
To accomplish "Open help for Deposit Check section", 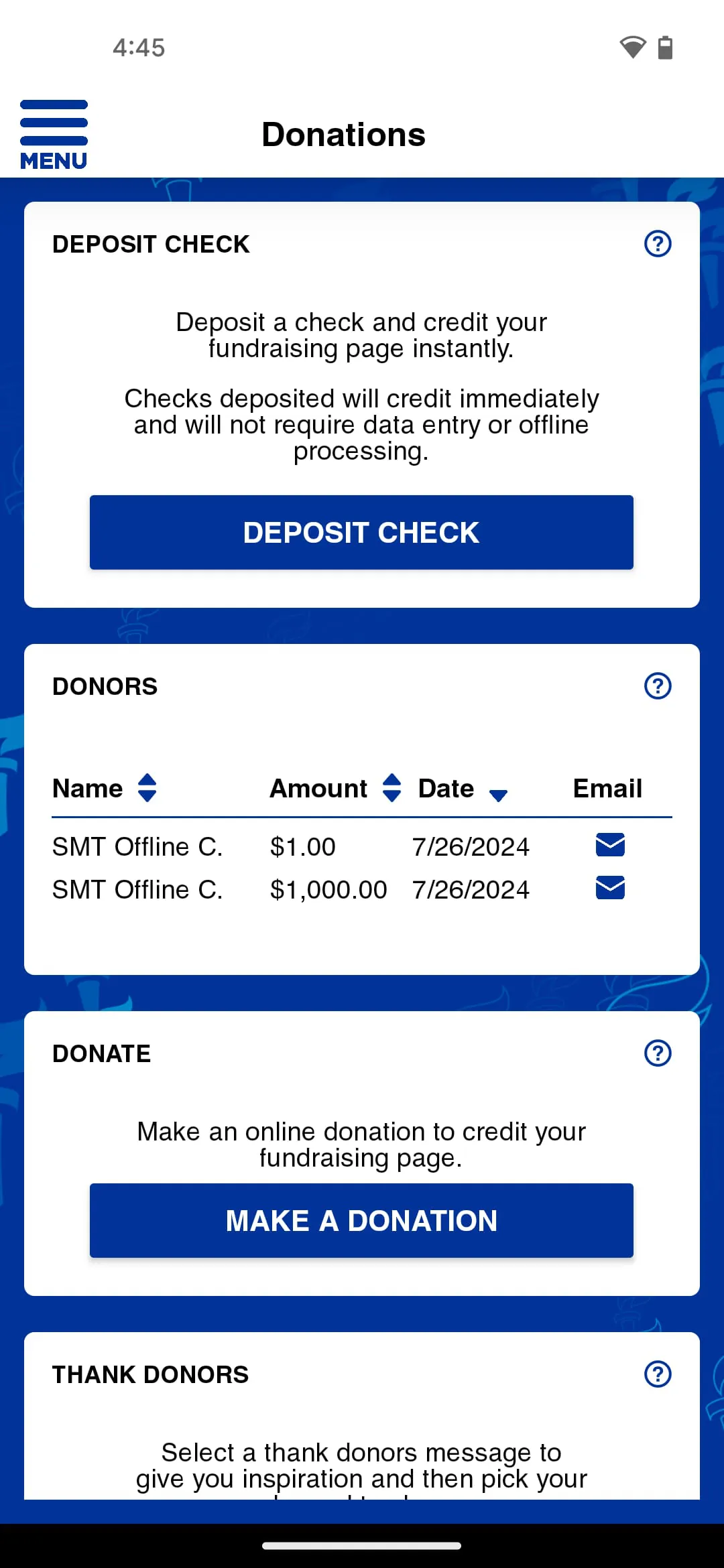I will click(658, 244).
